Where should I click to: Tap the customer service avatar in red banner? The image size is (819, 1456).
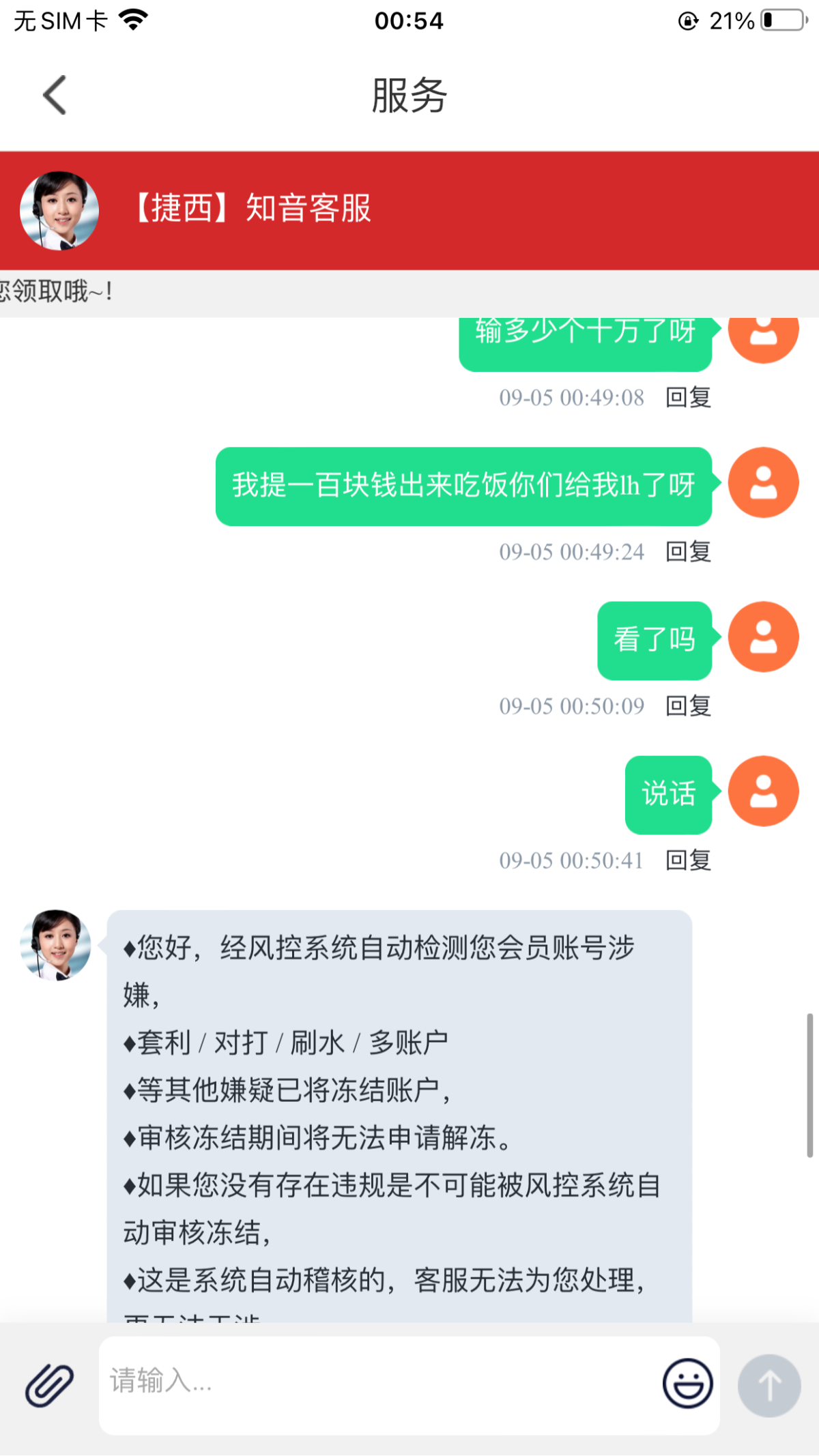click(60, 210)
